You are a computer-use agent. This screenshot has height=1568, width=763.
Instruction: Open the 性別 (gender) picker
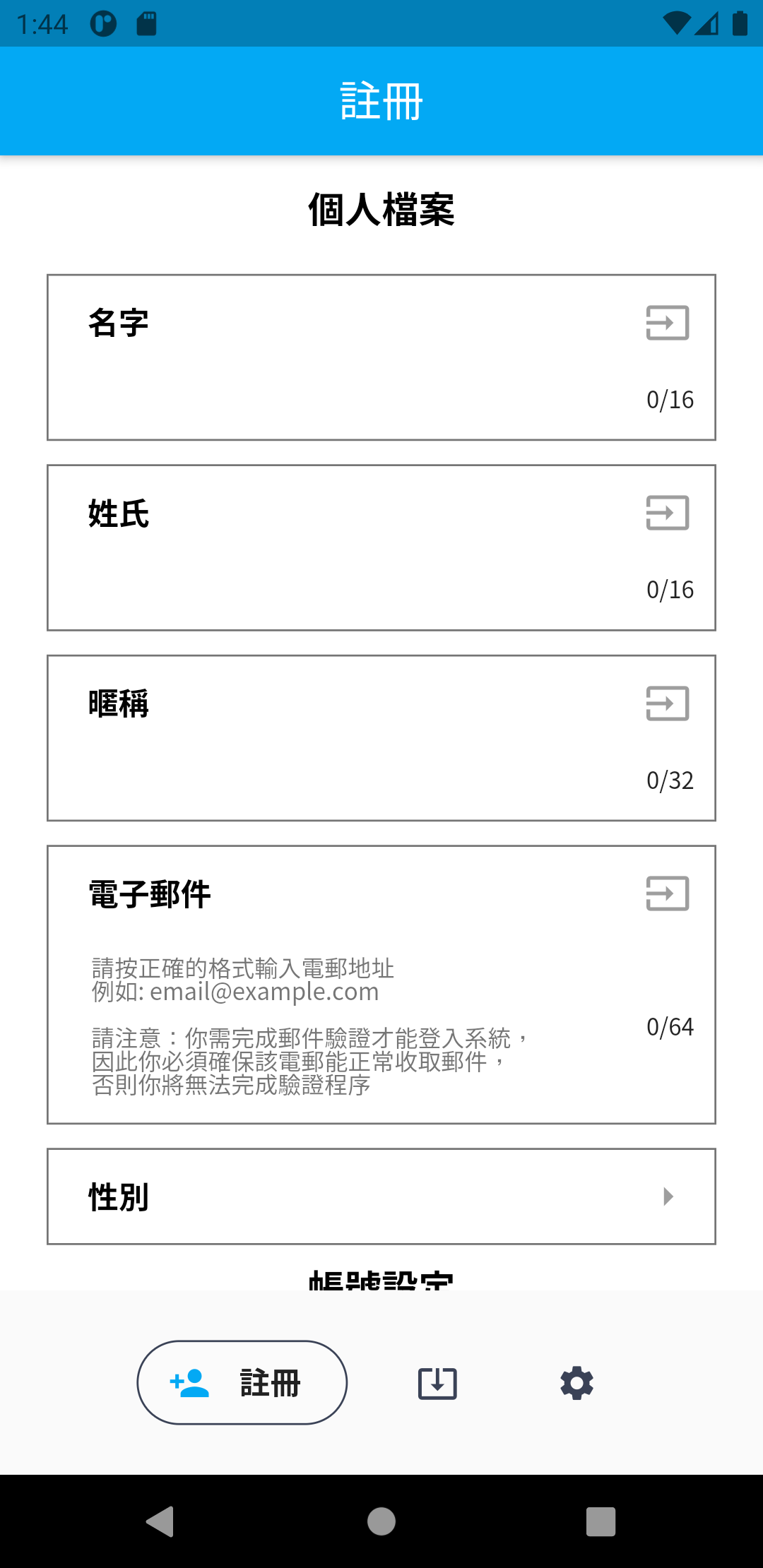(381, 1196)
